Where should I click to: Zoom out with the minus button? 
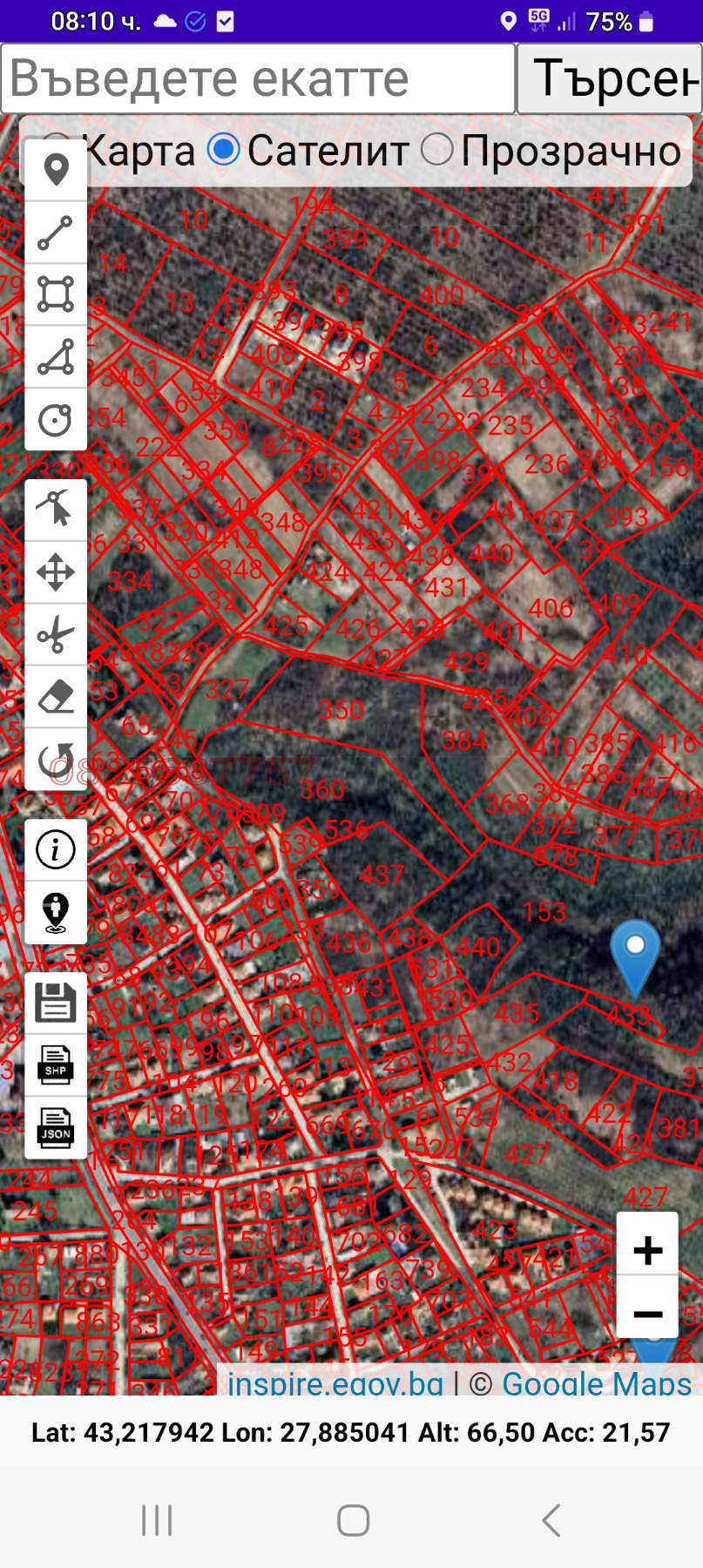click(647, 1314)
